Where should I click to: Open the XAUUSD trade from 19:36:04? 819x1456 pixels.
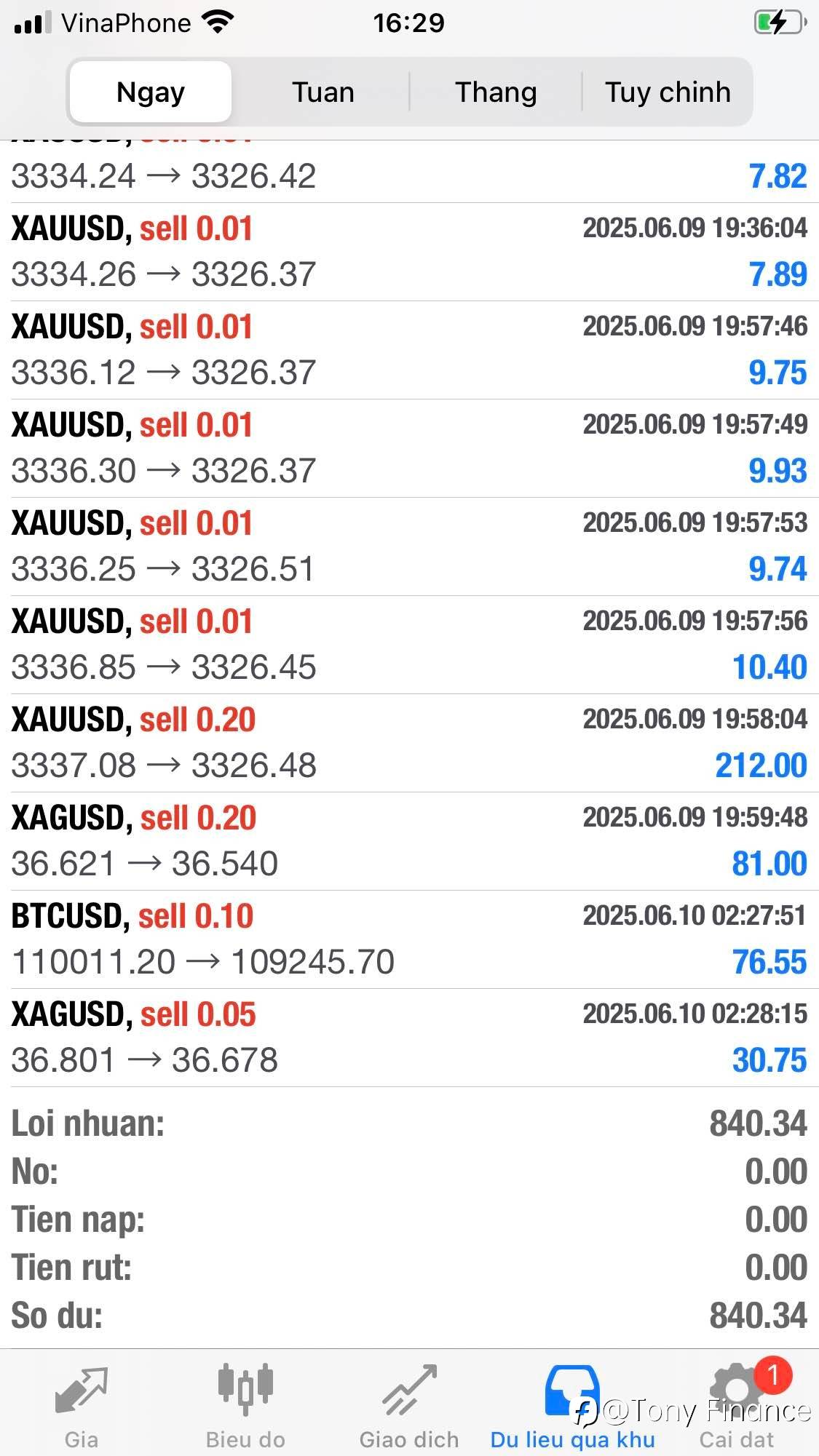click(x=409, y=252)
